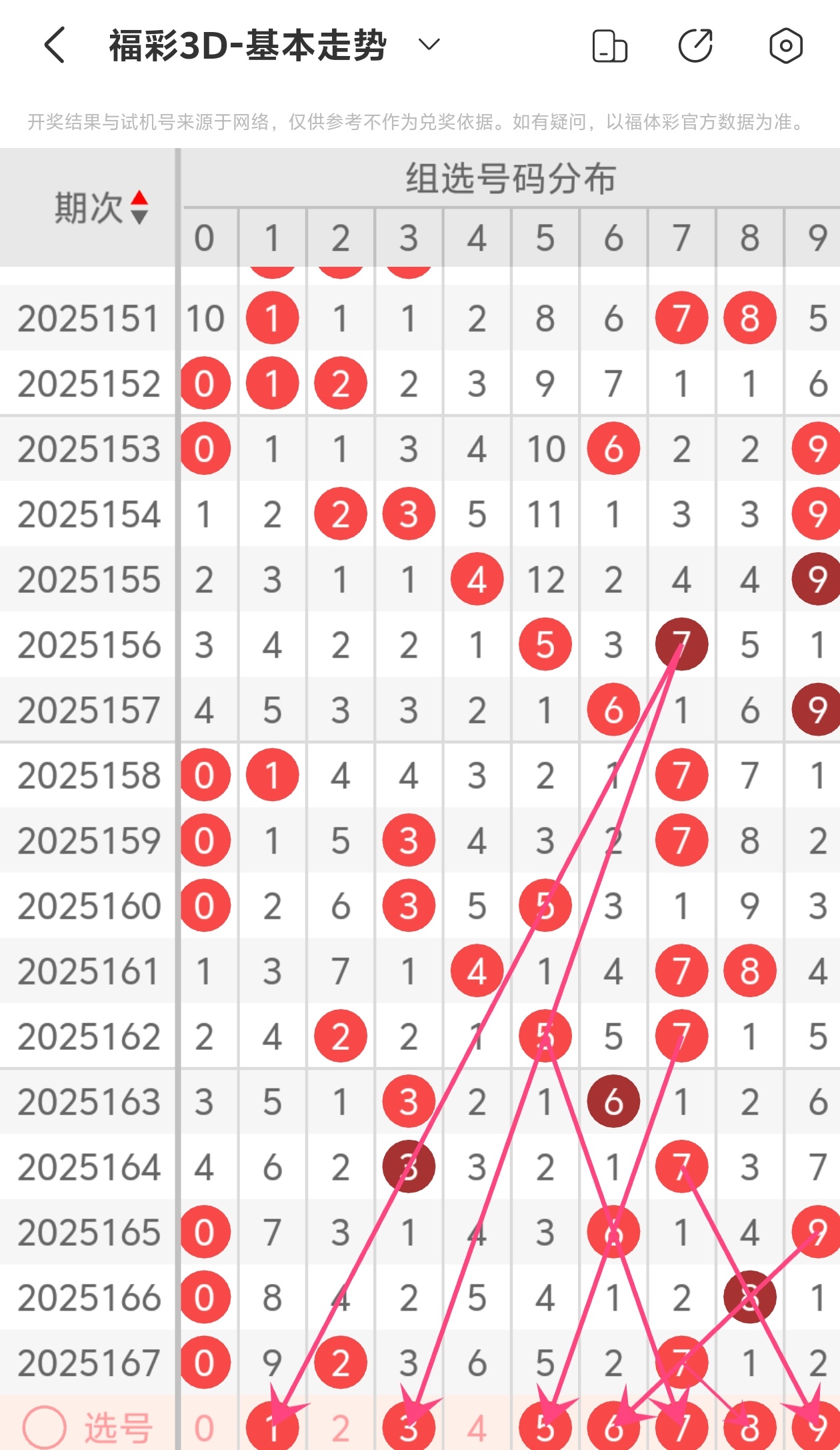
Task: Select number 4 in the 选号 row
Action: point(477,1428)
